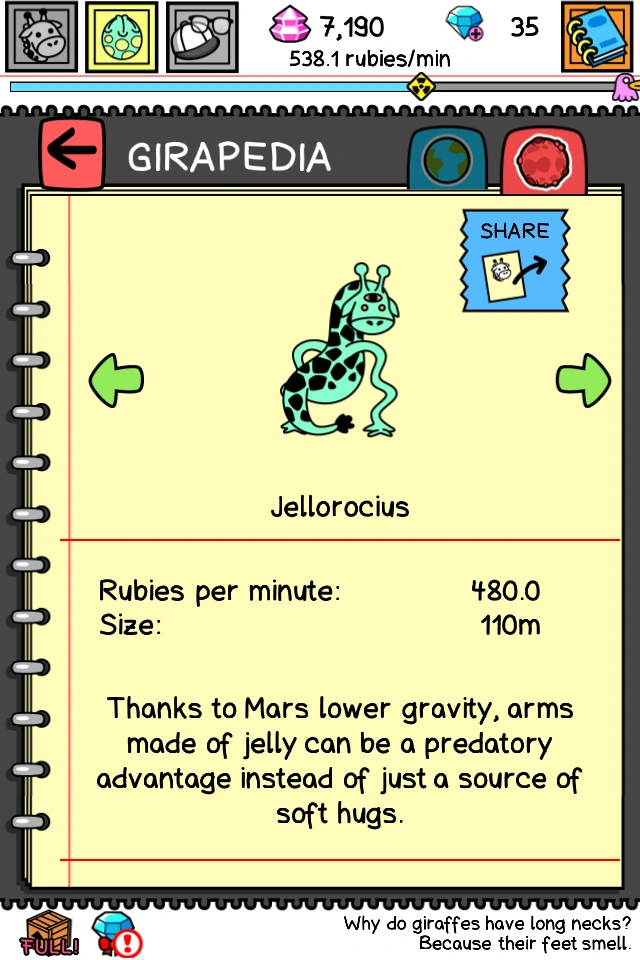Open the blue notebook button

click(597, 37)
